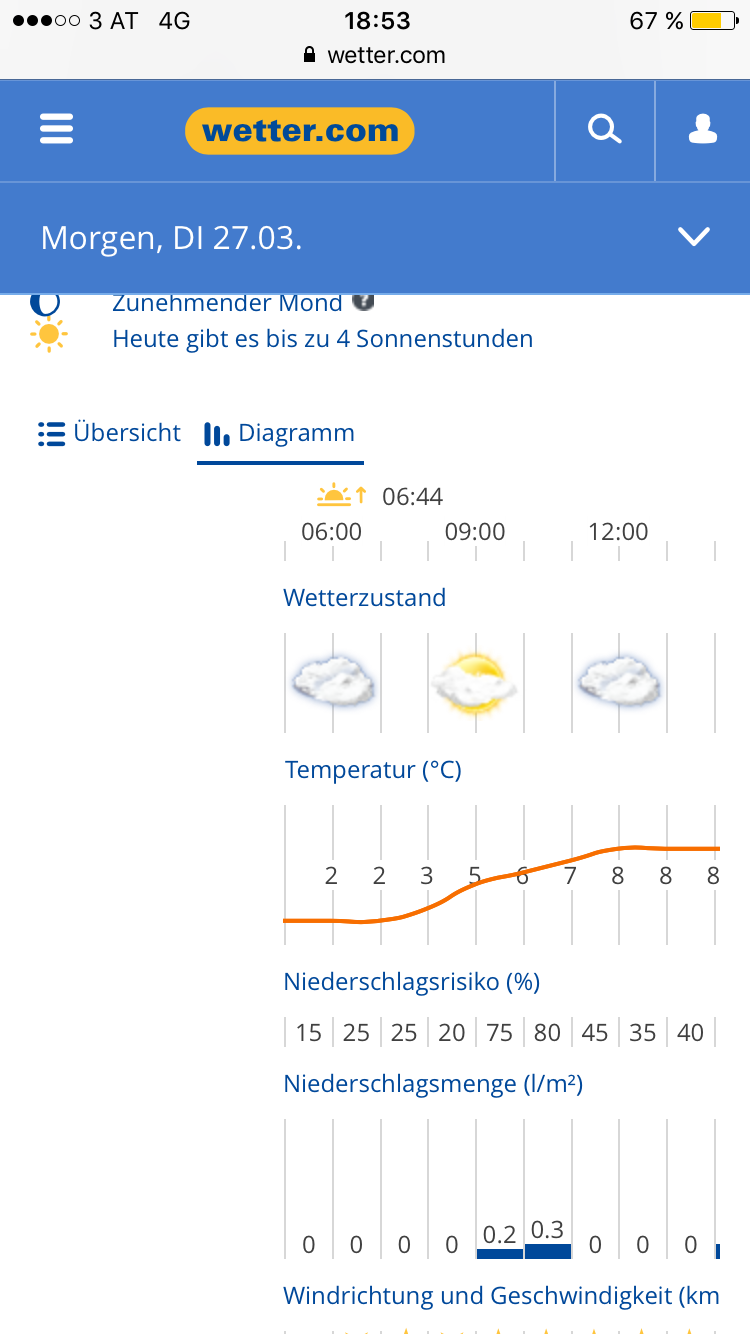This screenshot has height=1334, width=750.
Task: Click the cloudy weather icon at 12:00
Action: tap(618, 681)
